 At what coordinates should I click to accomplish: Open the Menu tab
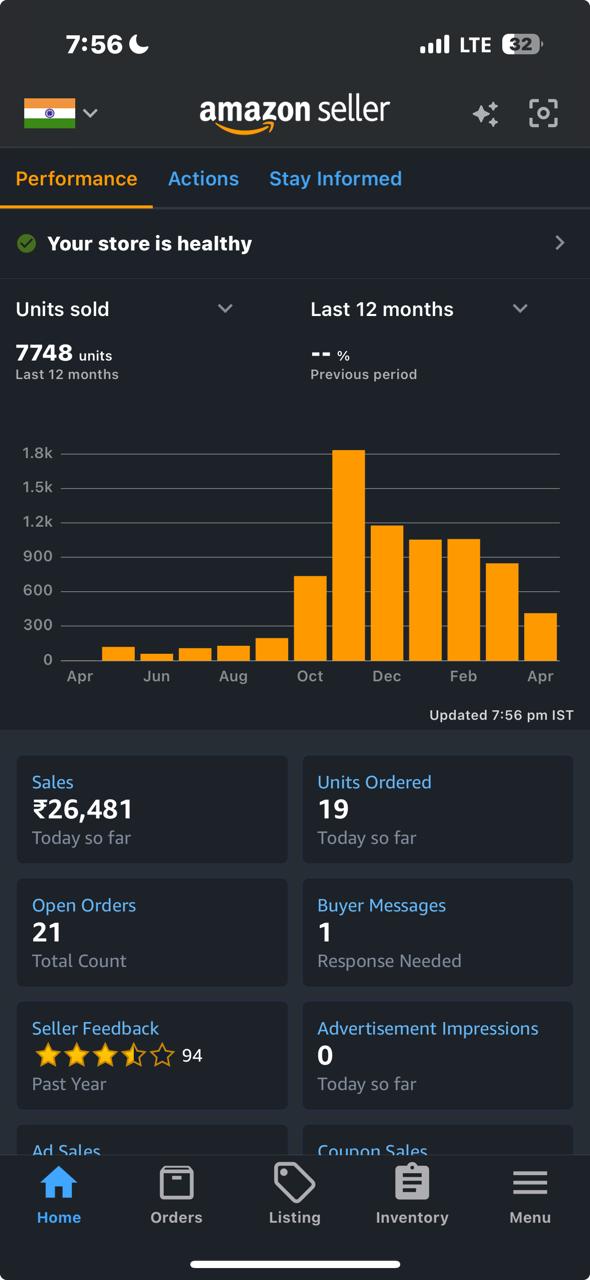[x=530, y=1195]
